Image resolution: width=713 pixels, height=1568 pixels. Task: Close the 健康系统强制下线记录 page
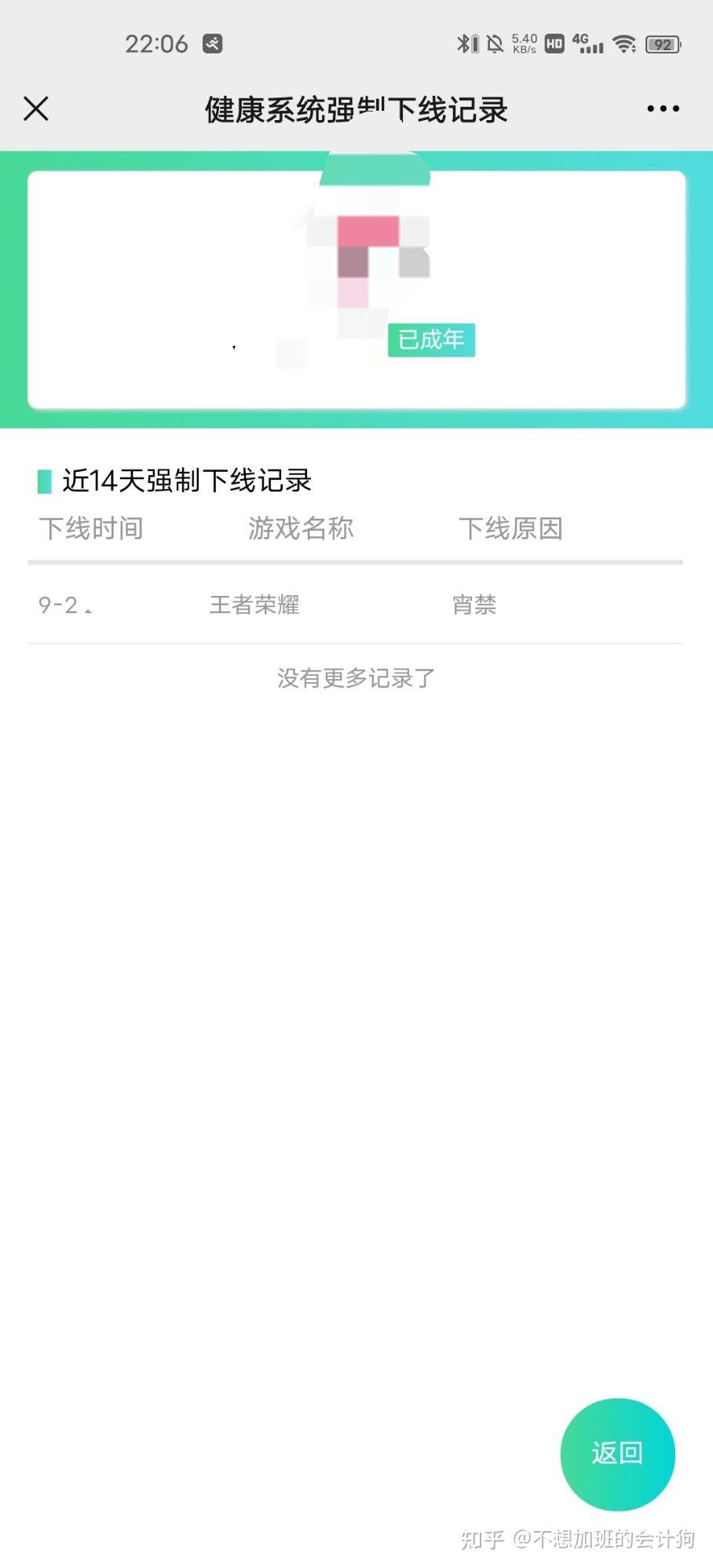click(x=35, y=108)
